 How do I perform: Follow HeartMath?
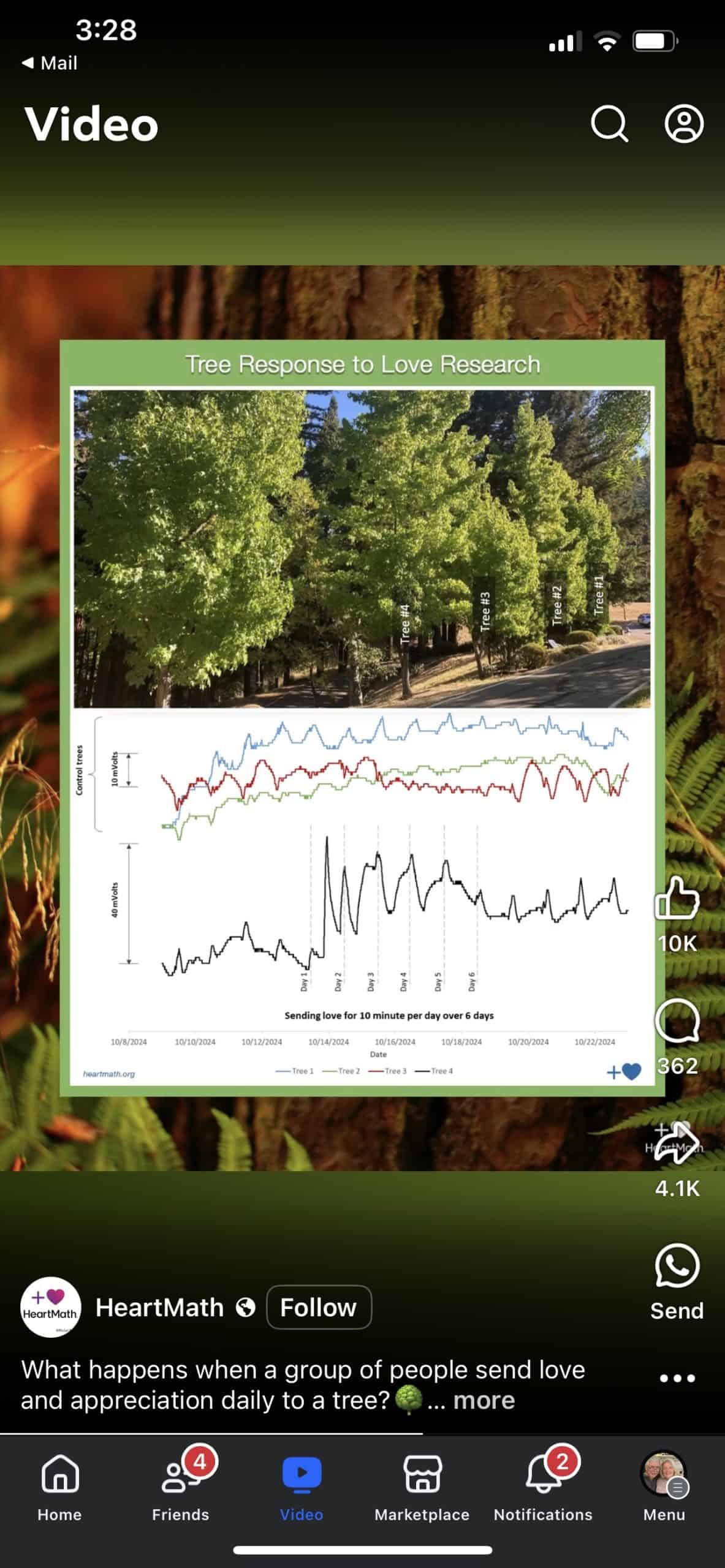pos(319,1307)
